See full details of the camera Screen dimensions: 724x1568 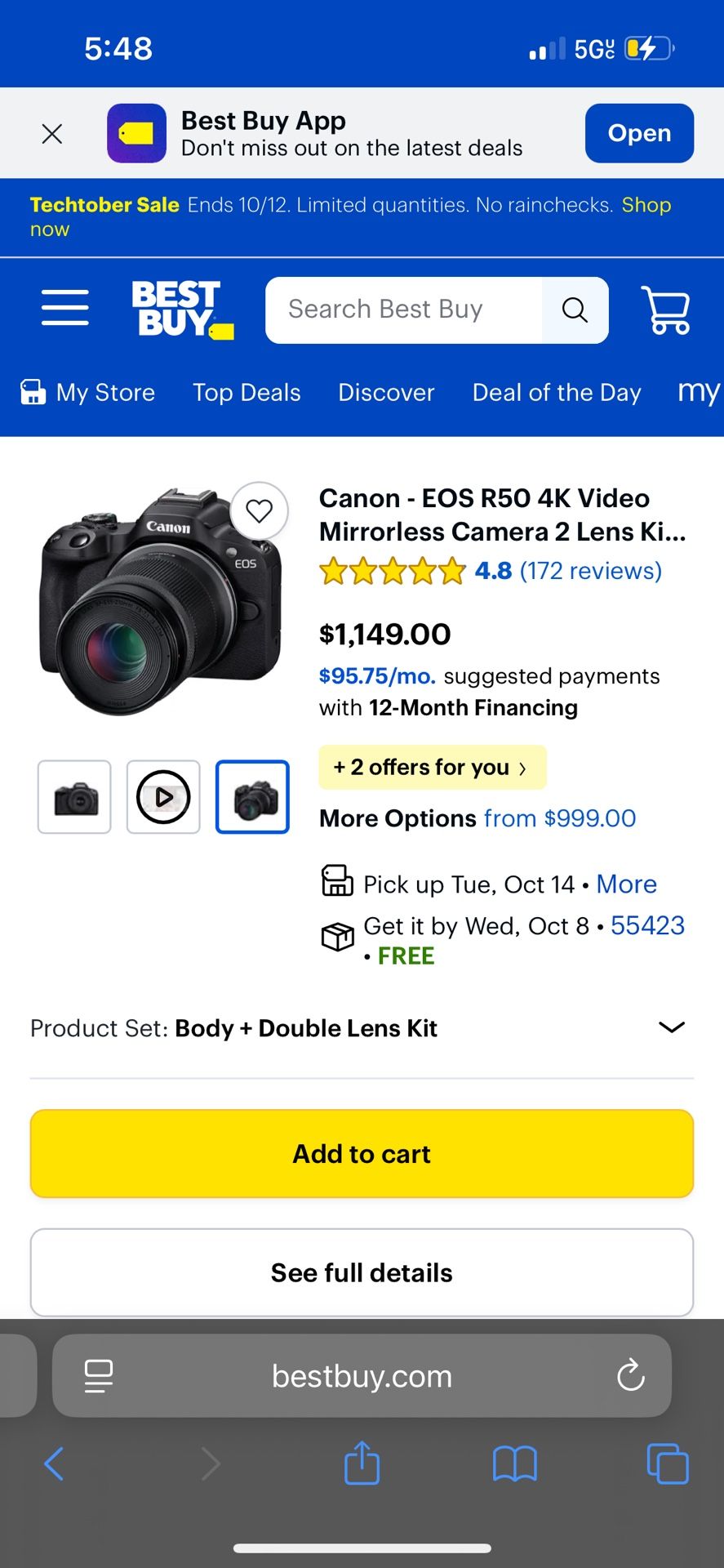(x=362, y=1272)
